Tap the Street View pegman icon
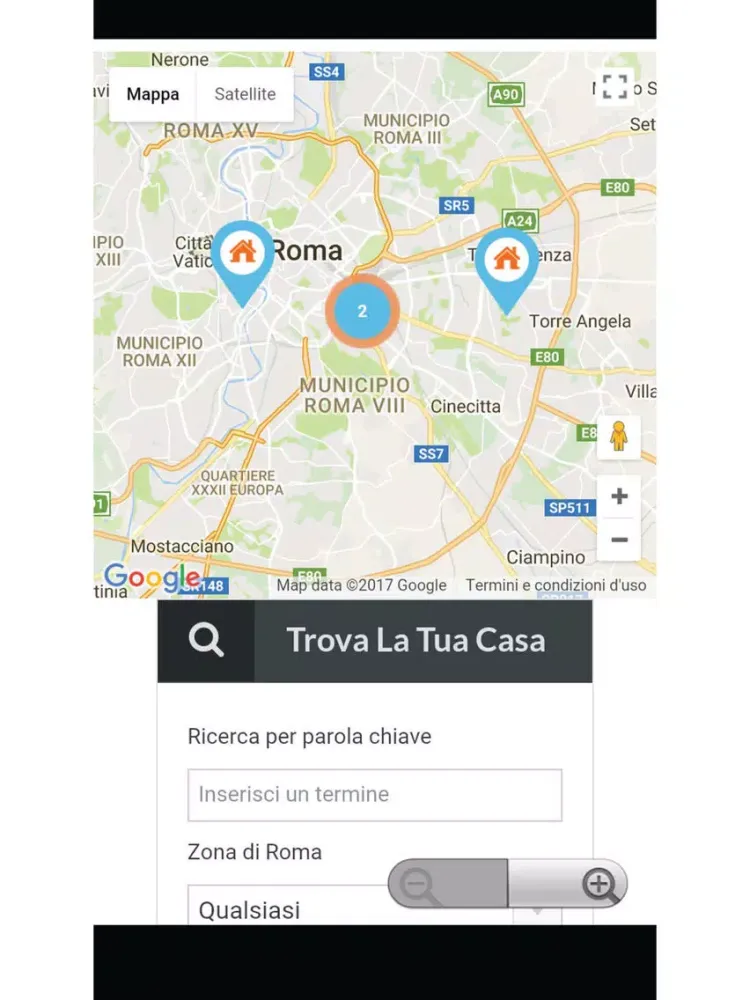The image size is (750, 1000). click(x=619, y=437)
